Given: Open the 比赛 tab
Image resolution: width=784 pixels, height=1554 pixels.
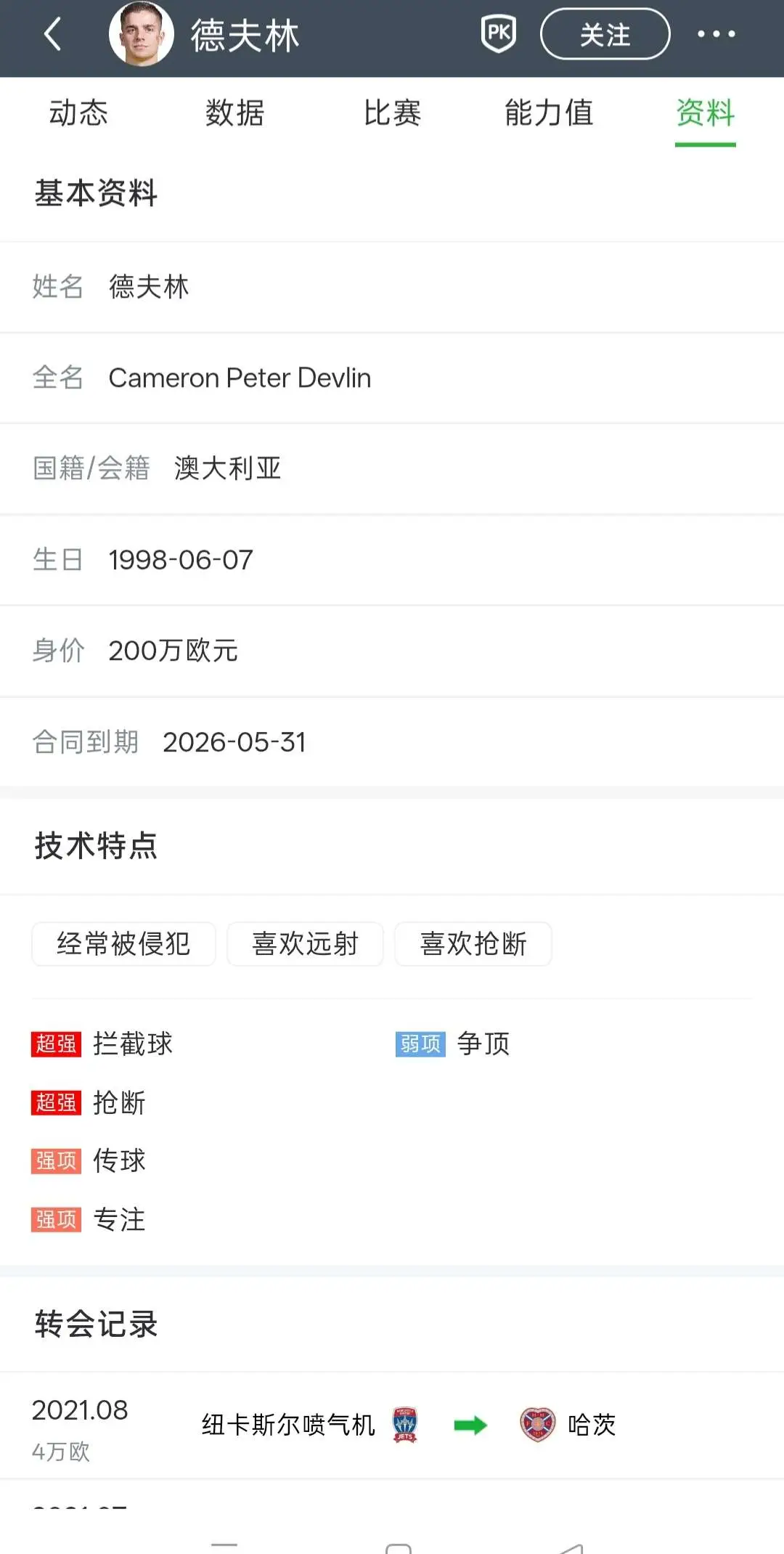Looking at the screenshot, I should coord(392,113).
